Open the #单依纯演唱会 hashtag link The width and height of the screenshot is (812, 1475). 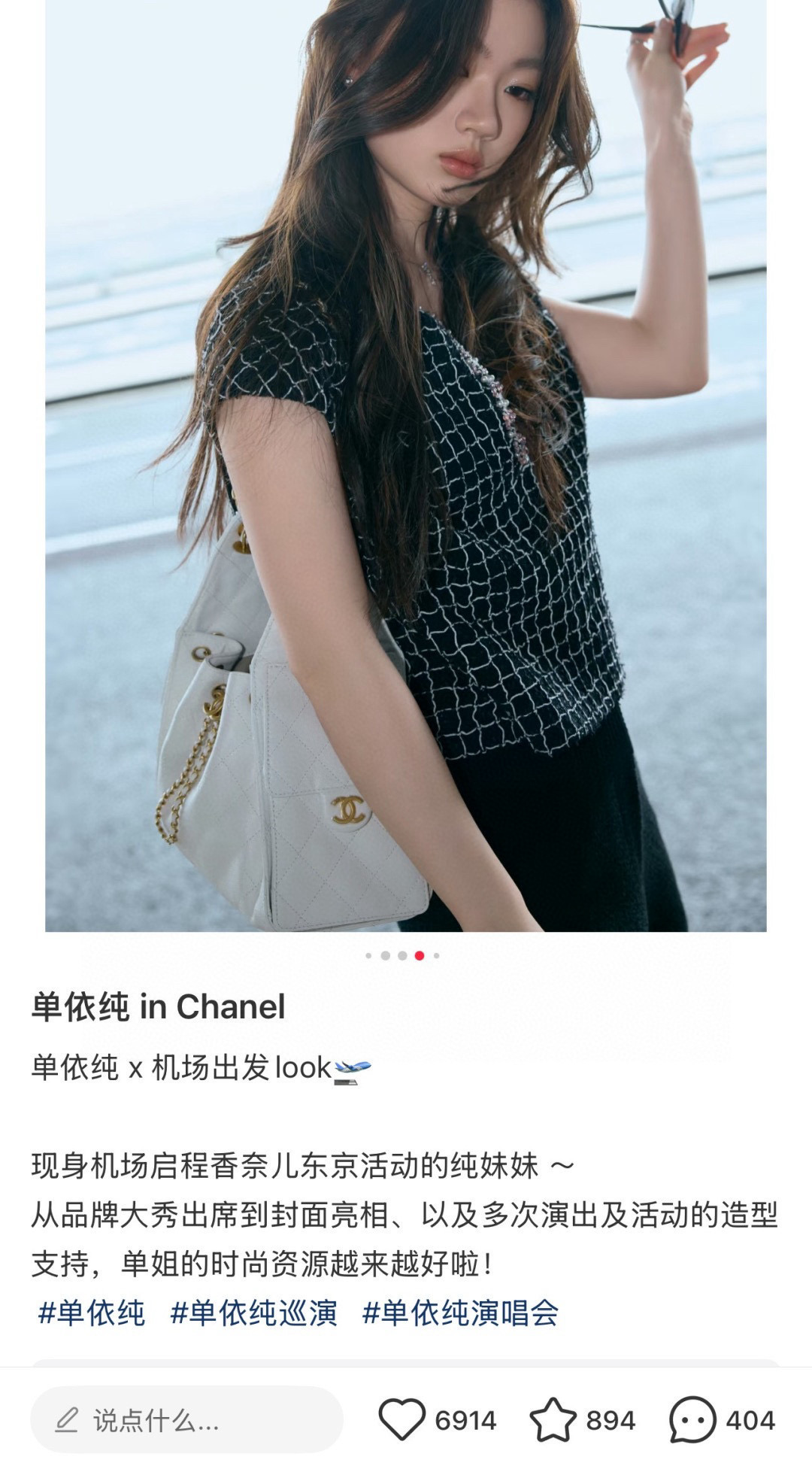point(460,1313)
